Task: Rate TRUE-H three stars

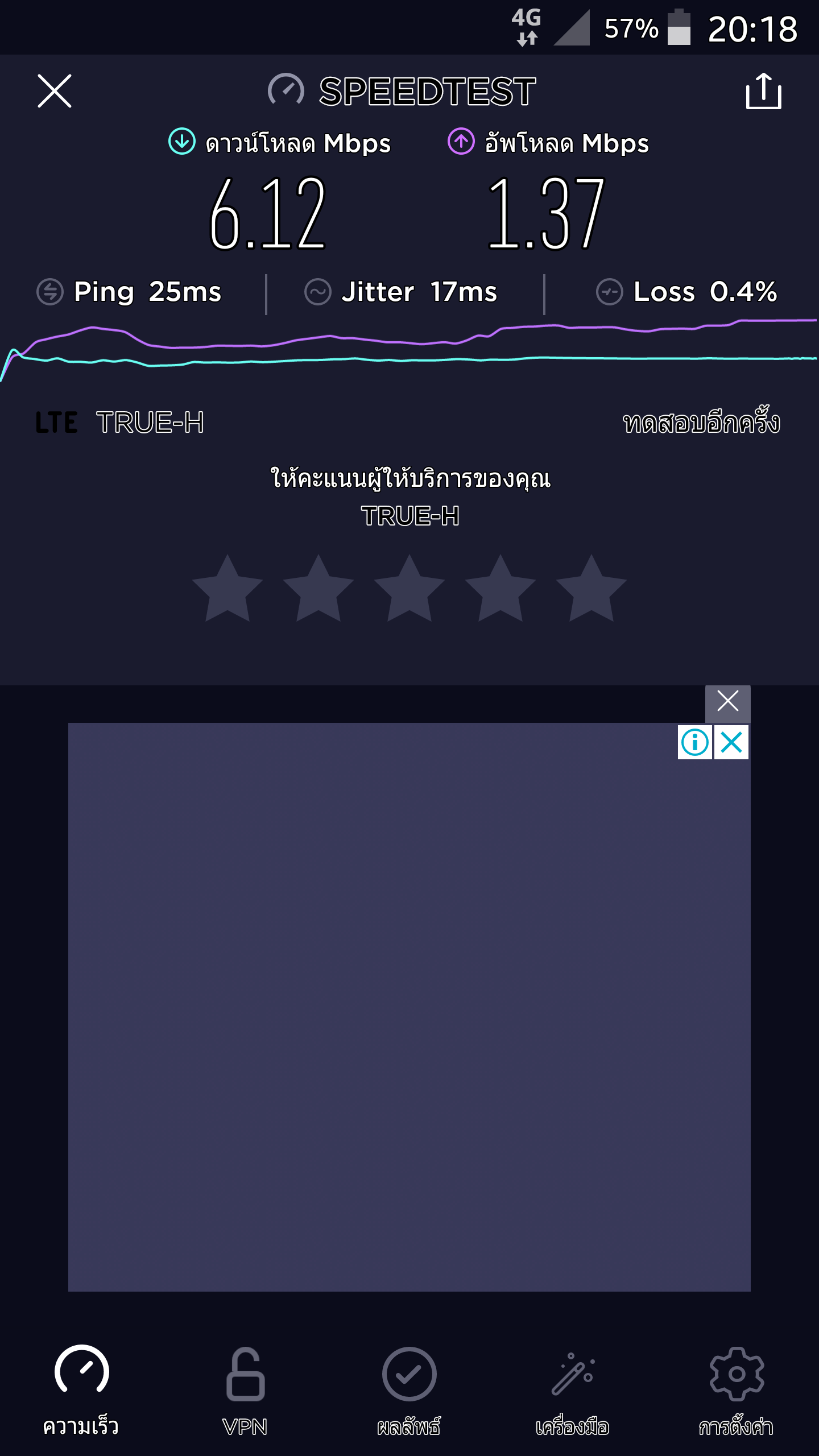Action: coord(409,589)
